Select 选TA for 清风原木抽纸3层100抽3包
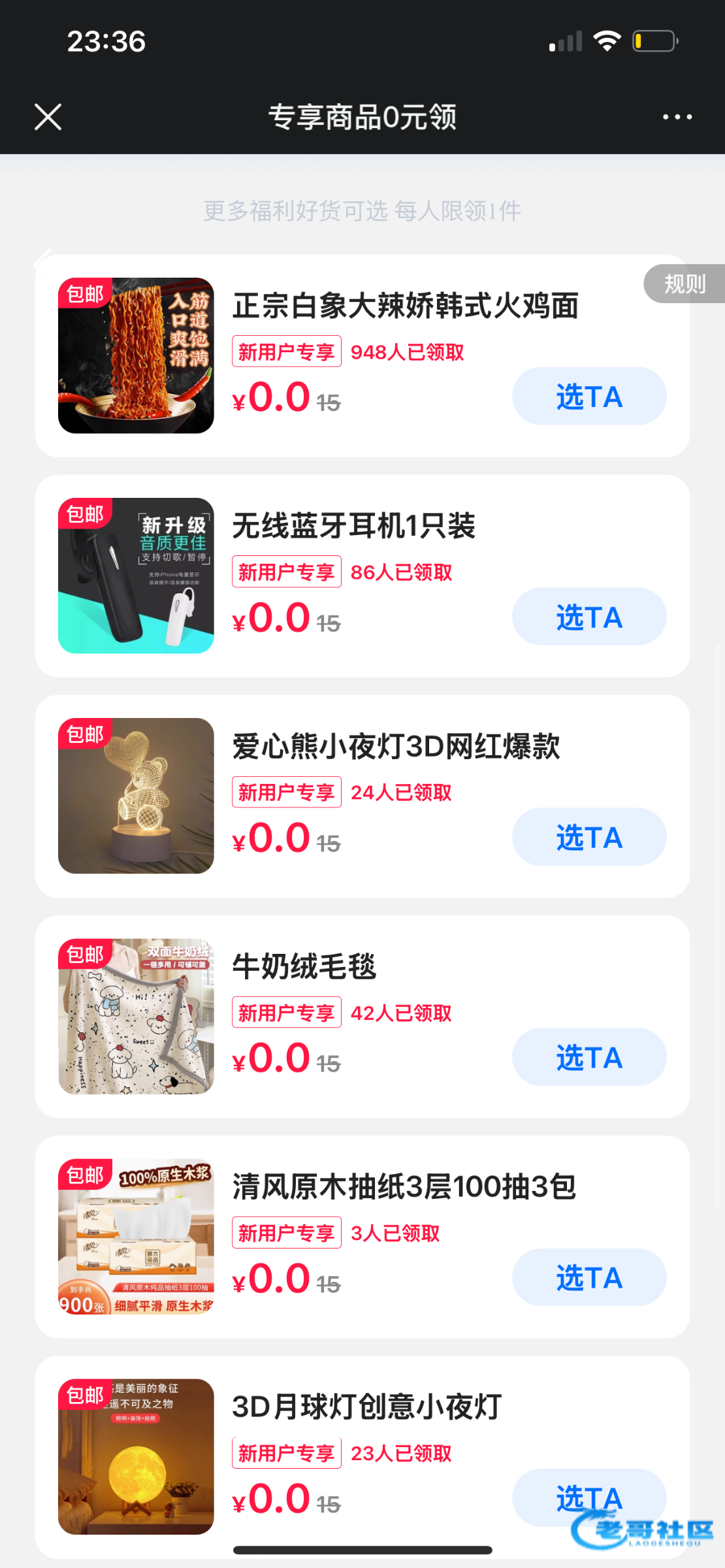The width and height of the screenshot is (725, 1568). pyautogui.click(x=588, y=1277)
